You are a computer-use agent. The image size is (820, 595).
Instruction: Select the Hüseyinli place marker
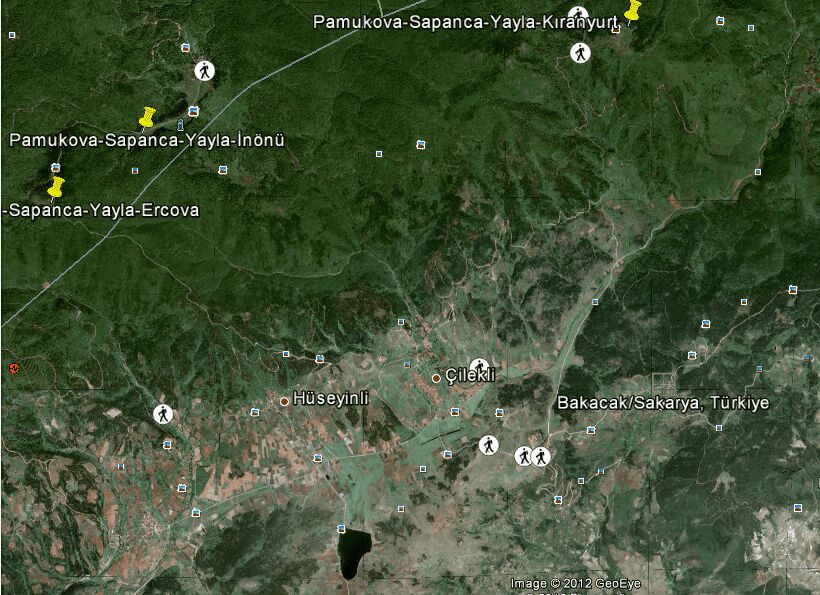tap(284, 401)
